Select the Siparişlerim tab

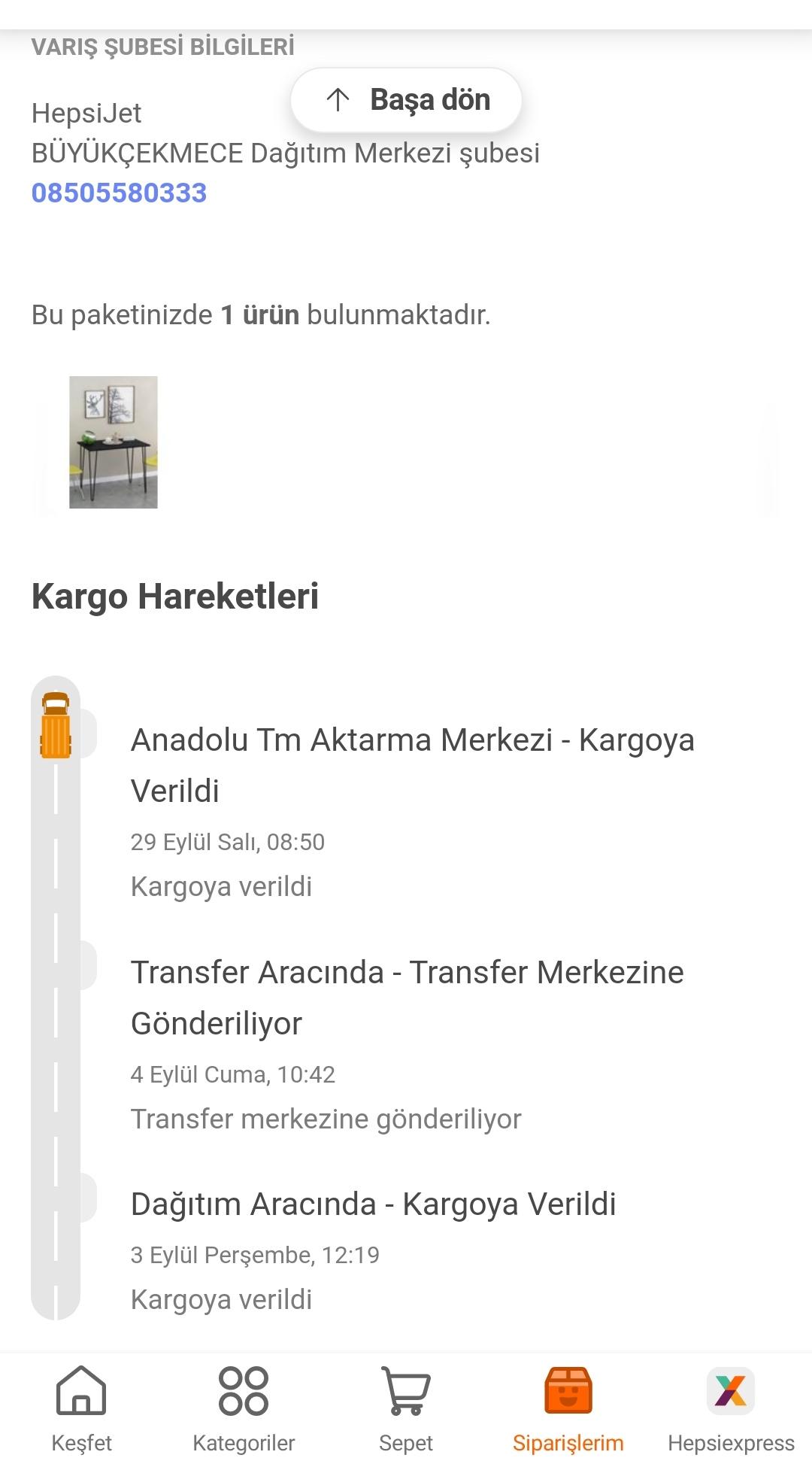coord(568,1408)
